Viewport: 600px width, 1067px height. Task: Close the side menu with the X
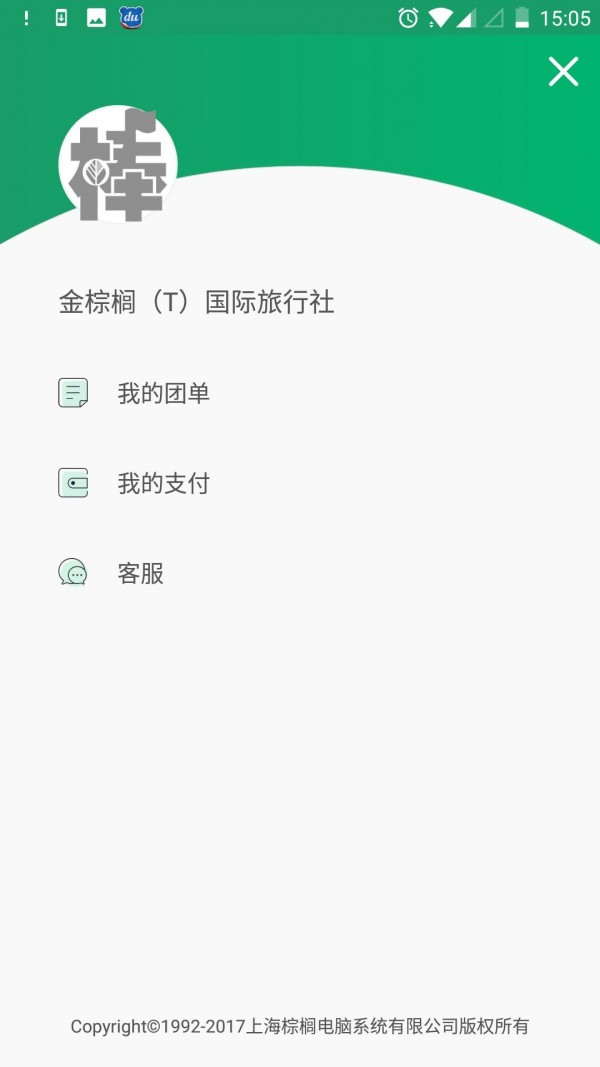tap(563, 72)
